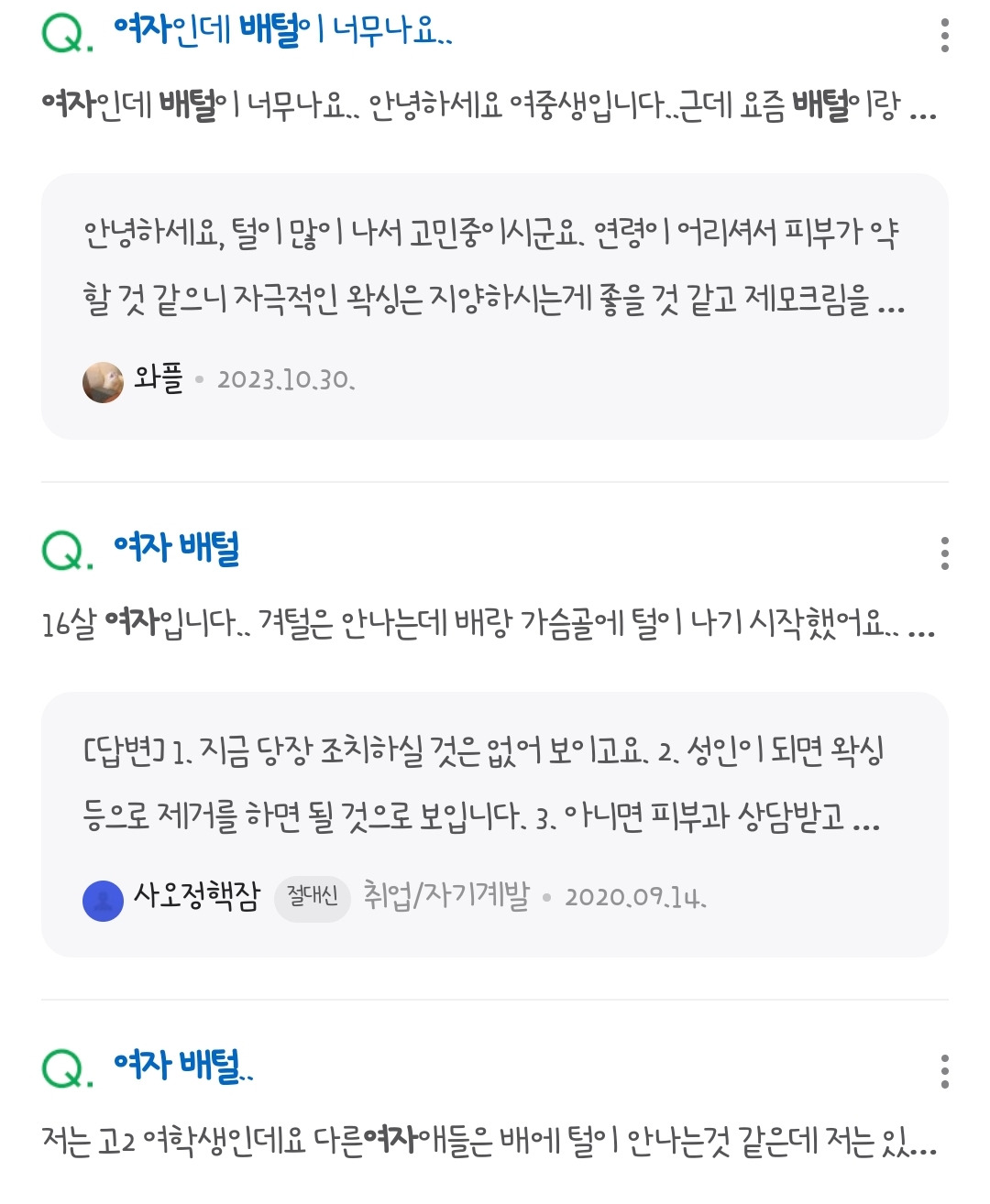
Task: Open the 16살 여자 가슴골 털 question
Action: [176, 549]
